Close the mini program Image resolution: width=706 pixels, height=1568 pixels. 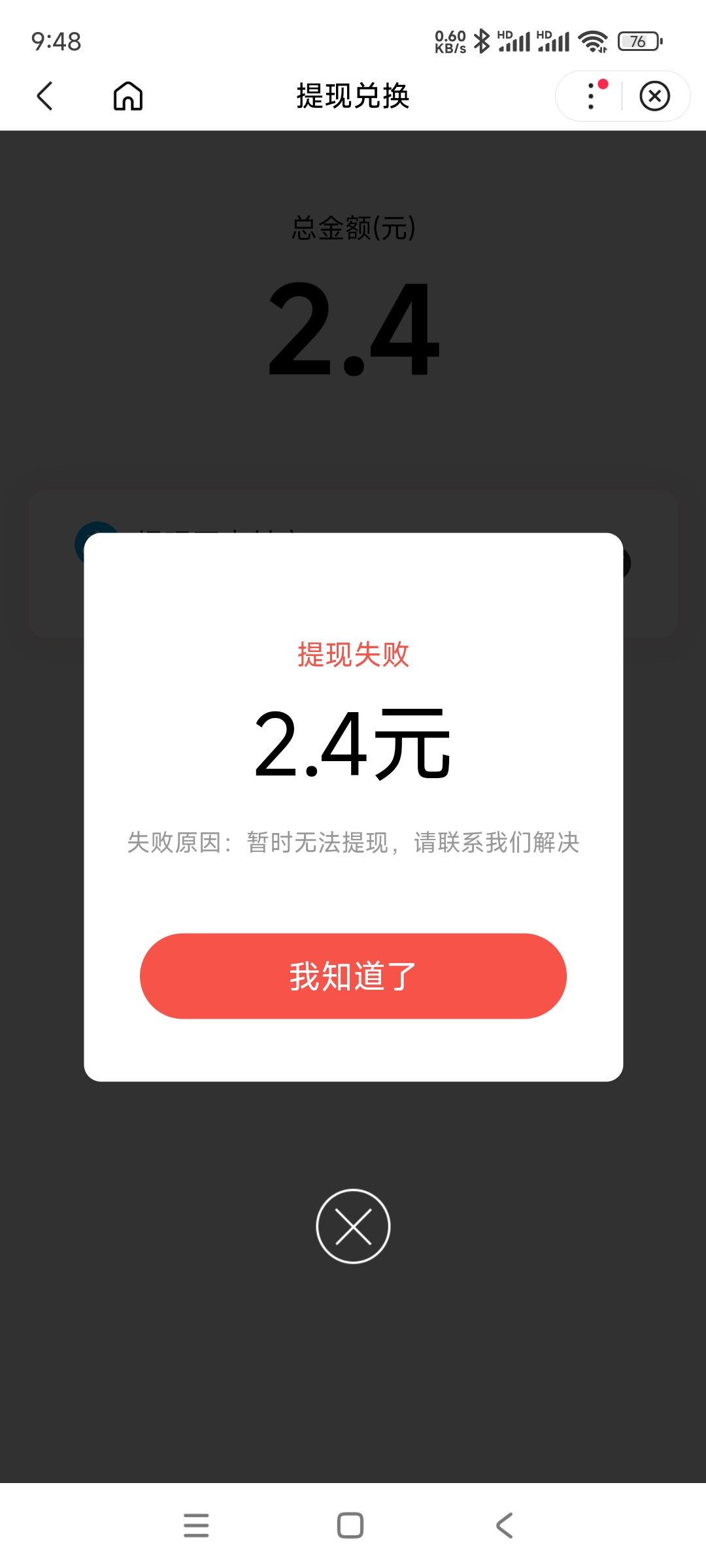click(654, 96)
